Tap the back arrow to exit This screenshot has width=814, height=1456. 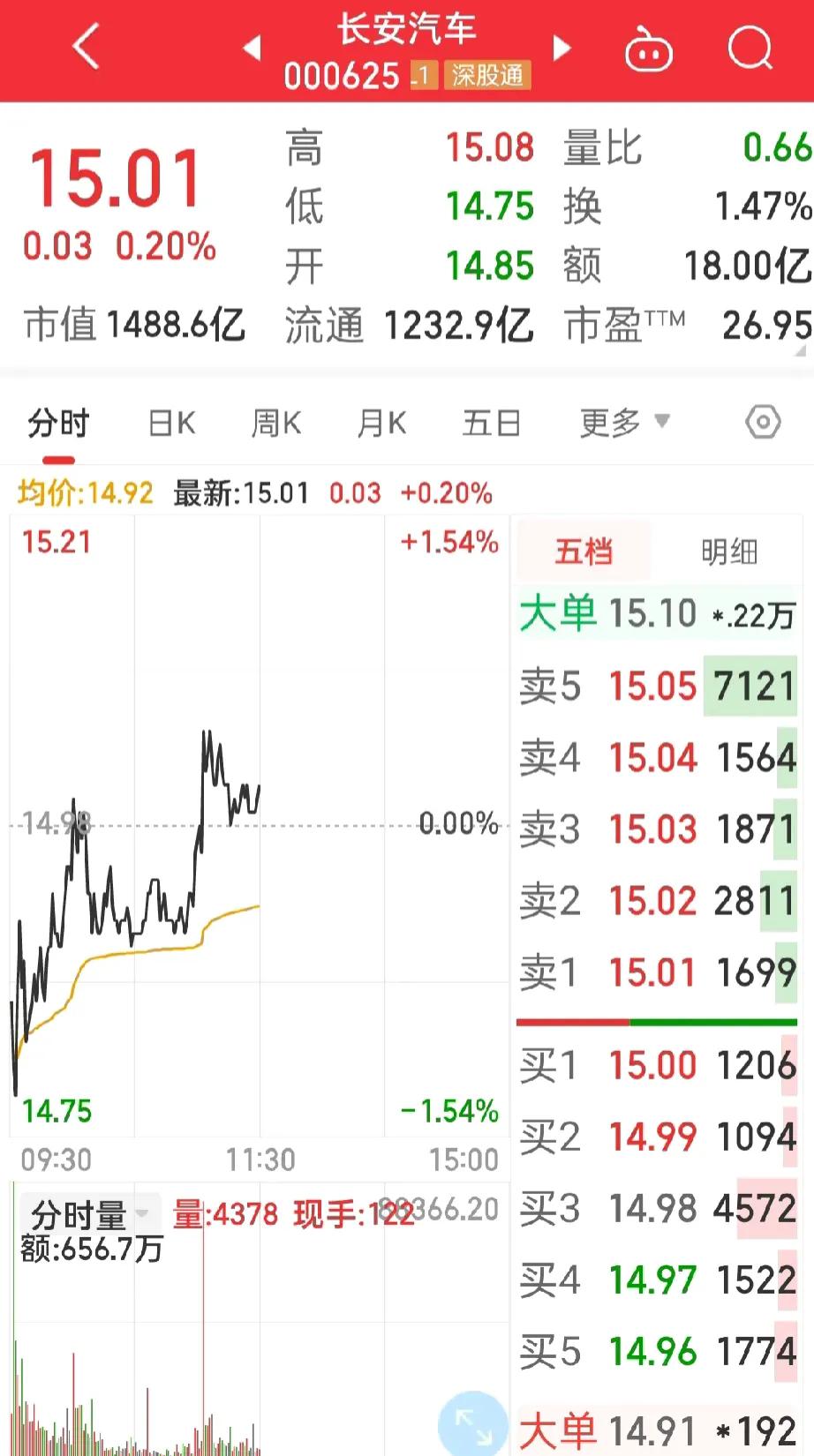point(85,49)
